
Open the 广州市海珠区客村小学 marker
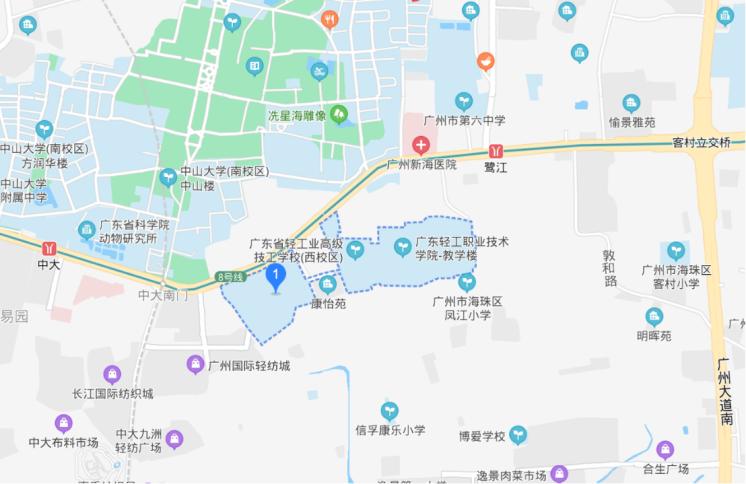[x=676, y=250]
